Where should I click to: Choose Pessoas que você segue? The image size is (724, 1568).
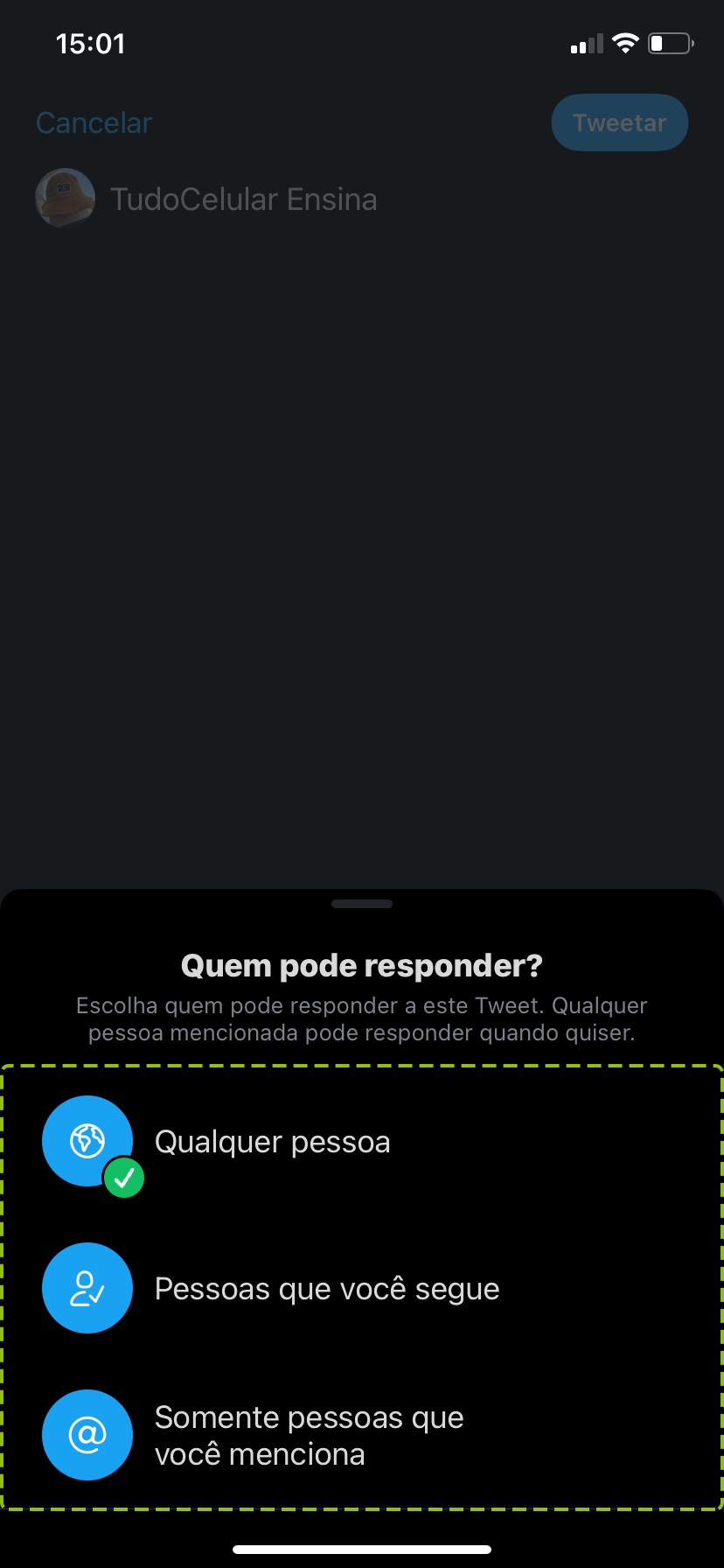tap(325, 1289)
